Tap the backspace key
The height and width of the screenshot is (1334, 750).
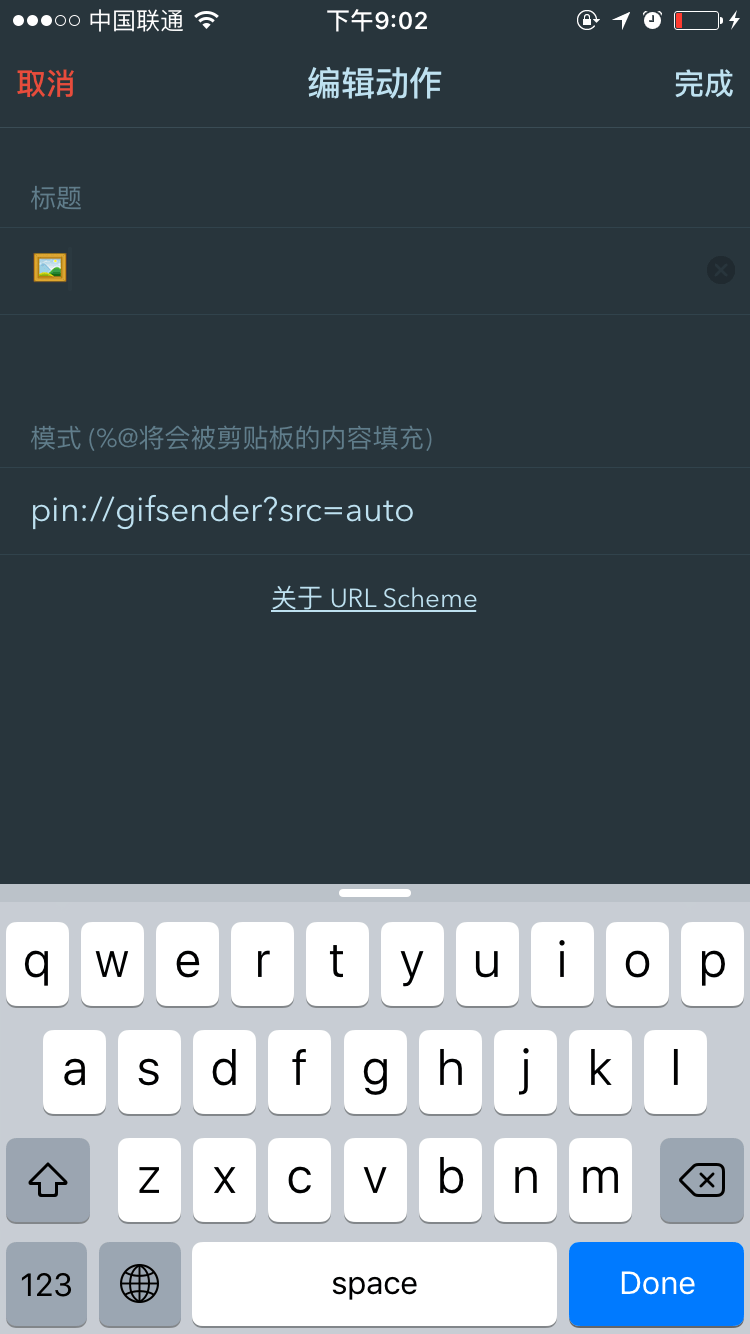click(702, 1181)
